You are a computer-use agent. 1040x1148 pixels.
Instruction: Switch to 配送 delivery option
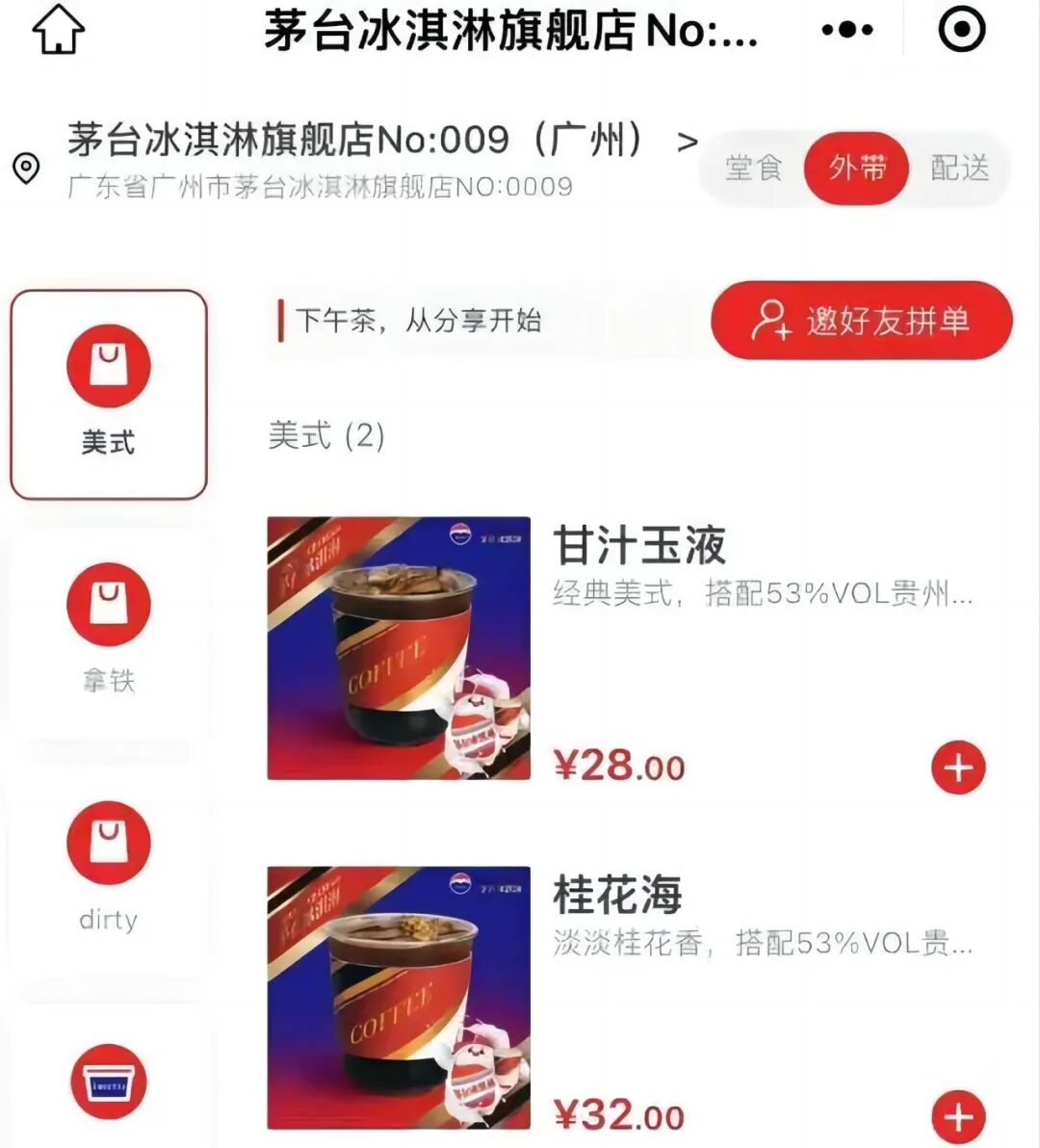click(959, 168)
